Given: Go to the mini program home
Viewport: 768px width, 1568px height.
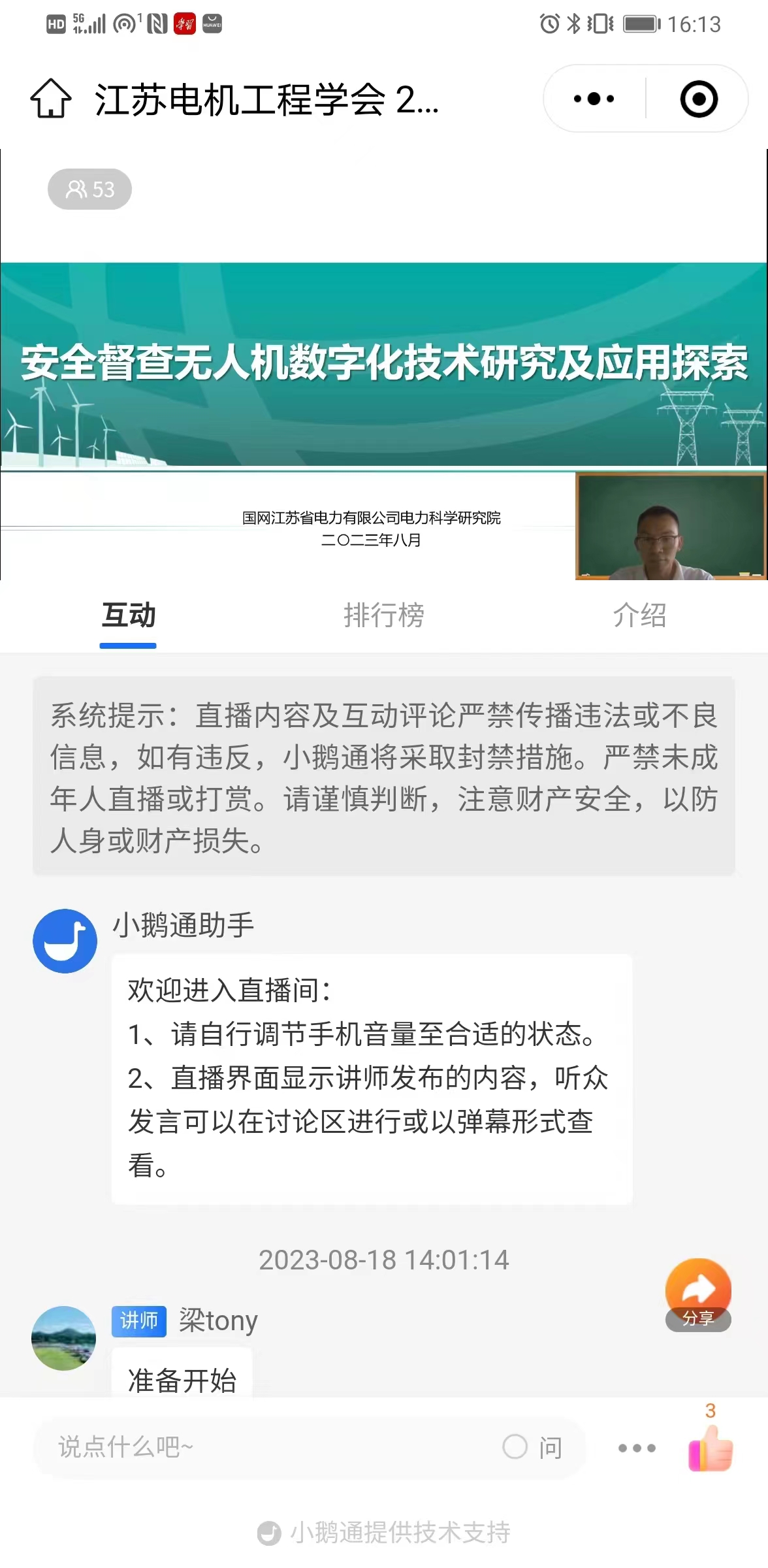Looking at the screenshot, I should click(51, 99).
